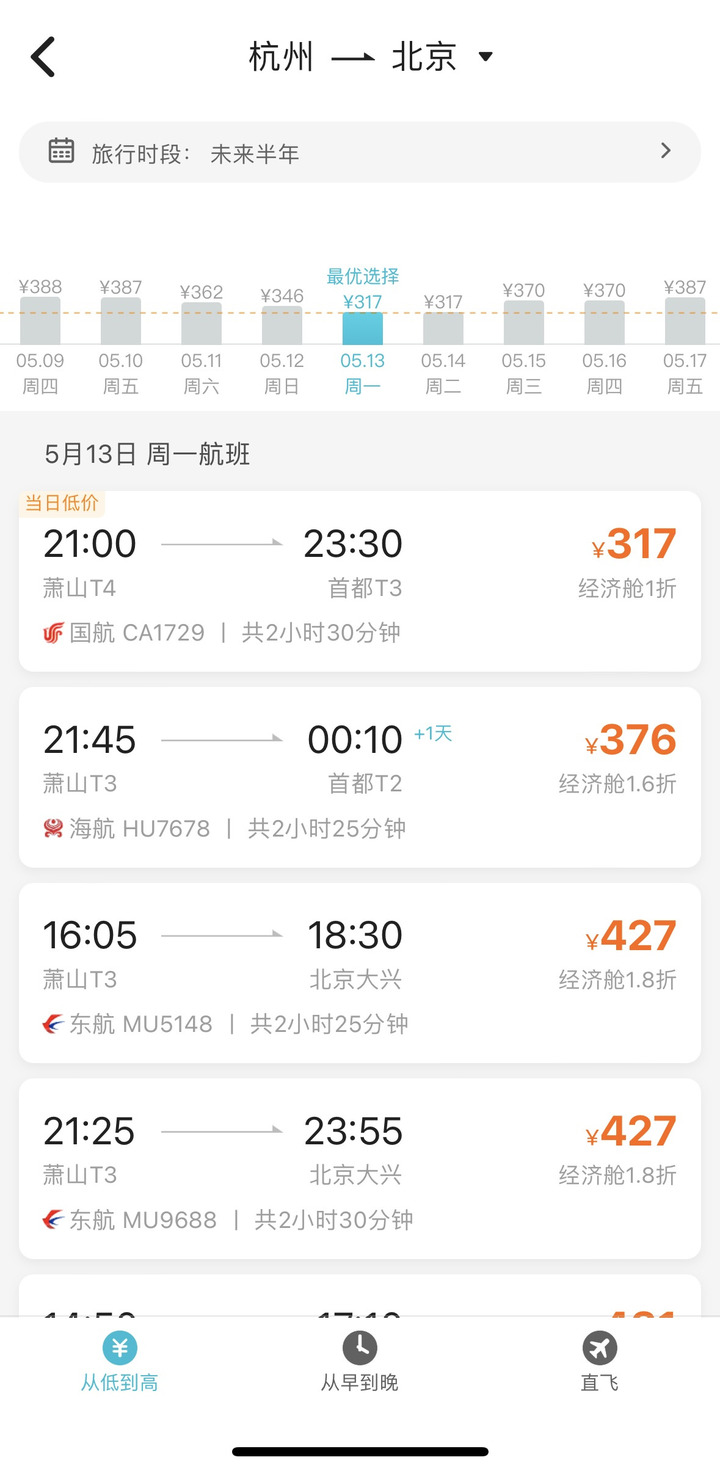Viewport: 720px width, 1471px height.
Task: Sort by 从低到高 price
Action: point(120,1362)
